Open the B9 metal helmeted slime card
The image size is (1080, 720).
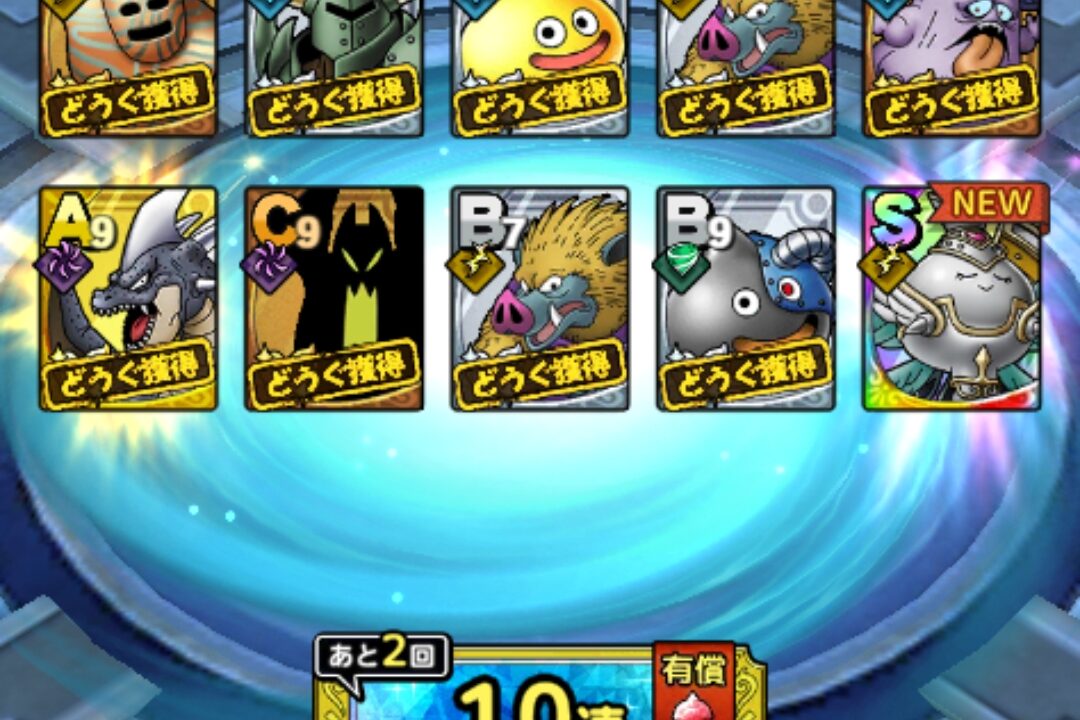coord(746,298)
